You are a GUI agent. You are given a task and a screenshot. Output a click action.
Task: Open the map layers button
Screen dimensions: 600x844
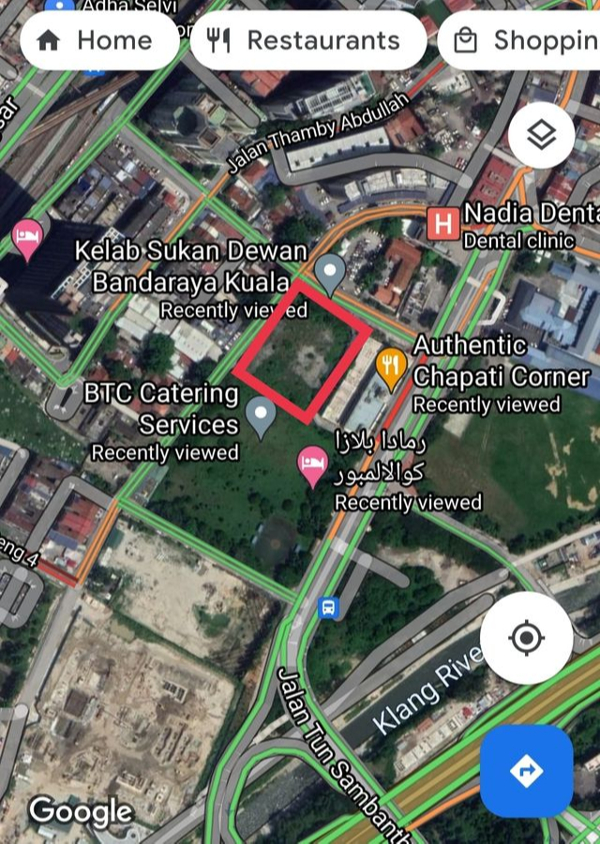[x=541, y=134]
